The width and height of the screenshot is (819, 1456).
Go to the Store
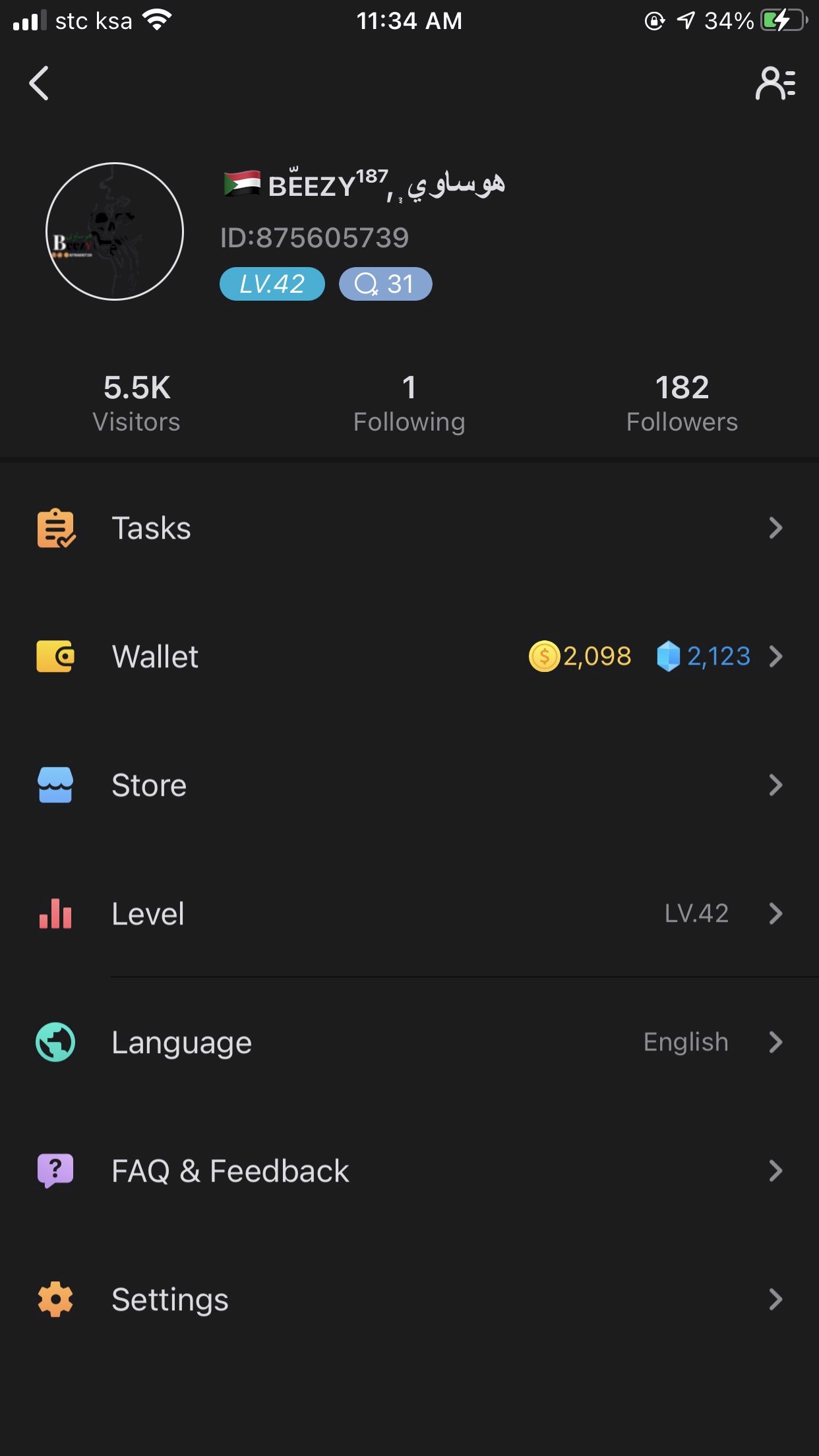tap(409, 785)
